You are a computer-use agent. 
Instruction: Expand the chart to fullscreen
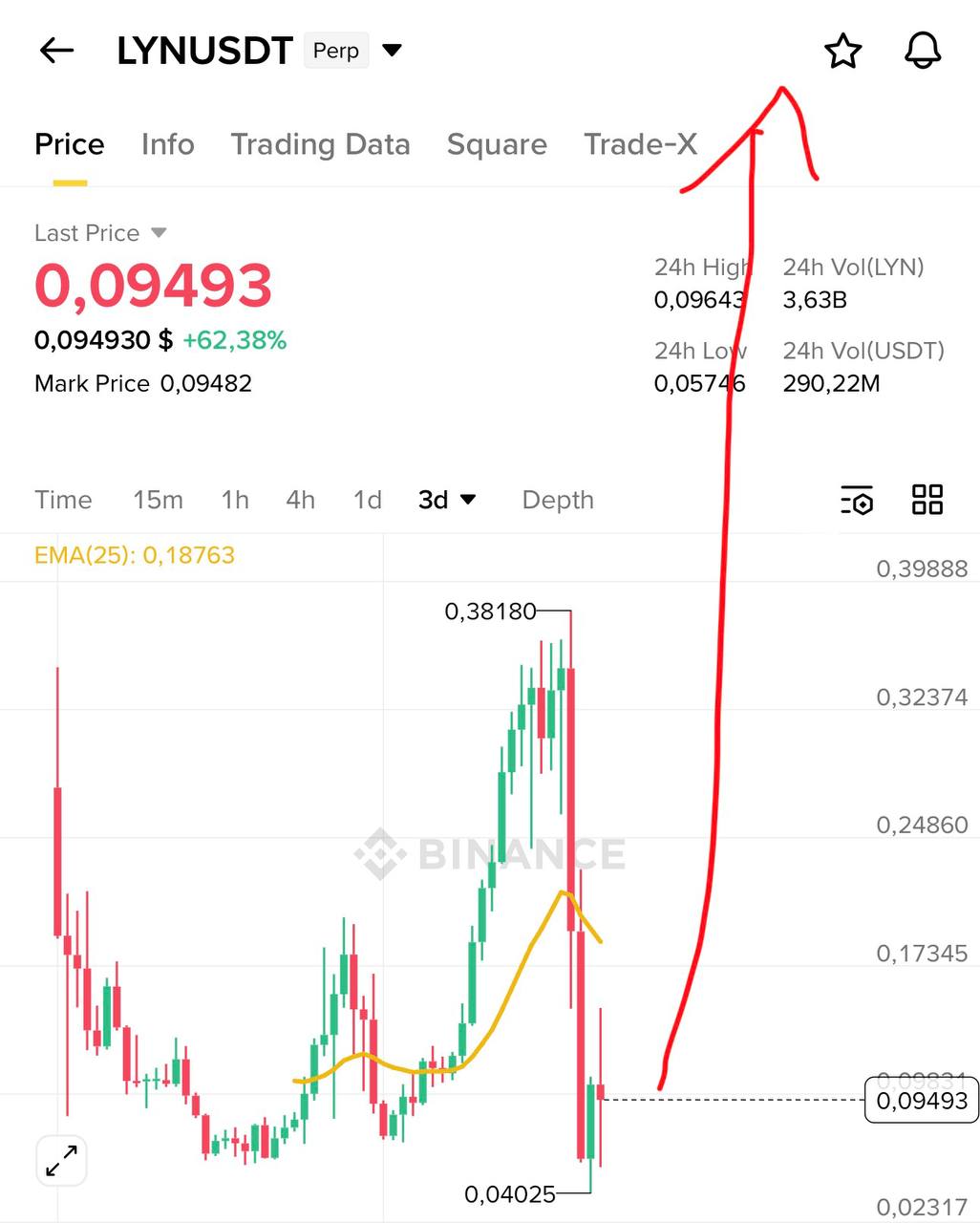tap(61, 1160)
